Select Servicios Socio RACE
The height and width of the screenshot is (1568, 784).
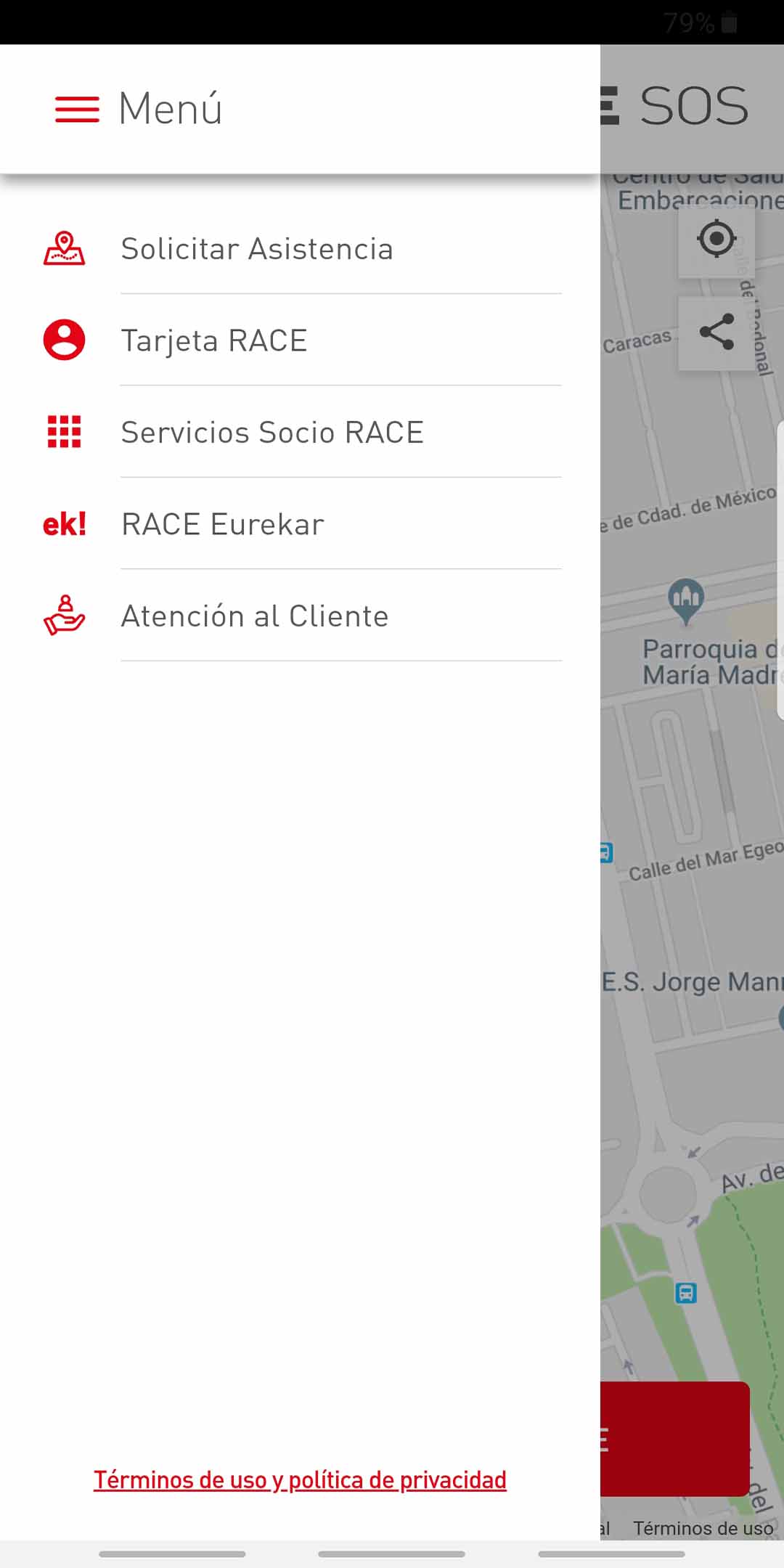(300, 432)
